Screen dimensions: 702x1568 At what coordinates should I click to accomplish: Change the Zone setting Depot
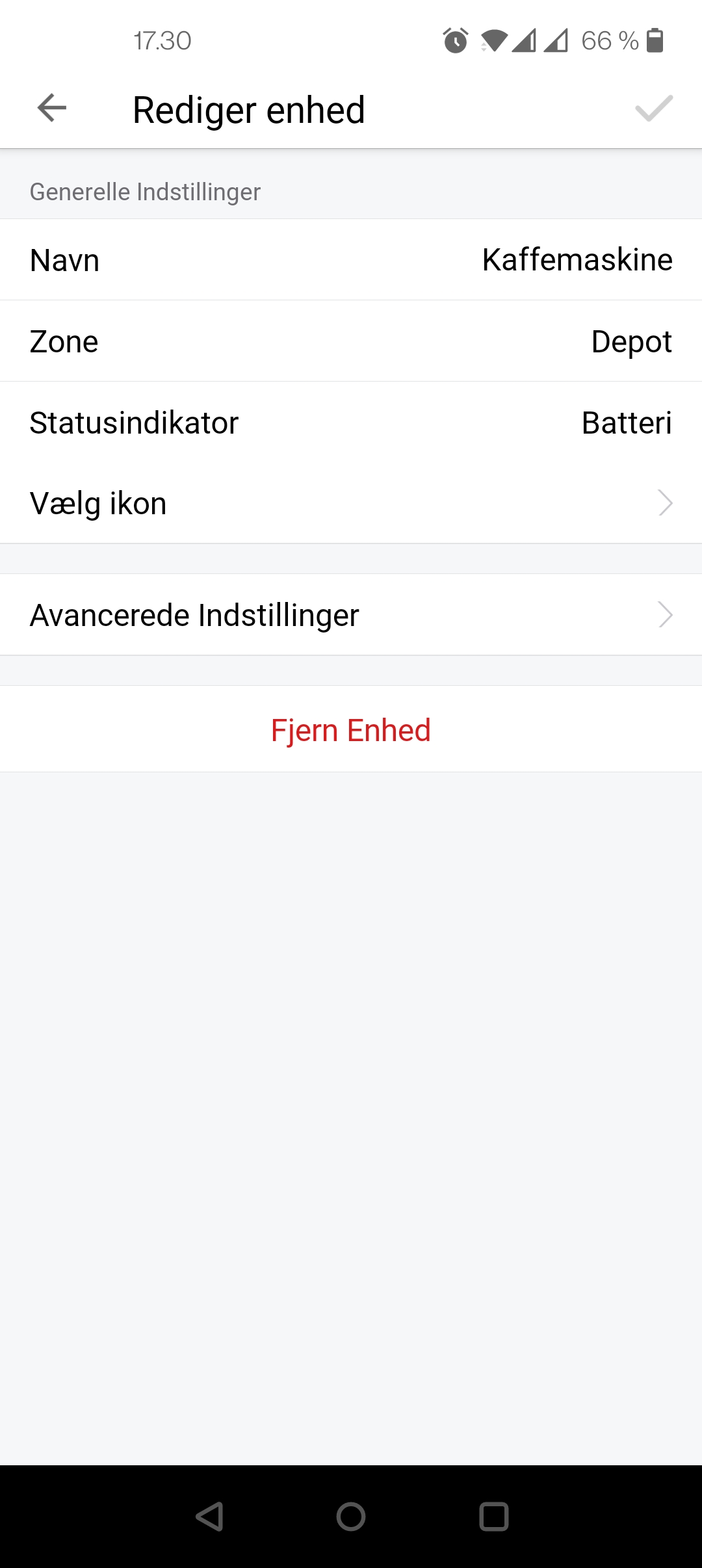coord(351,341)
